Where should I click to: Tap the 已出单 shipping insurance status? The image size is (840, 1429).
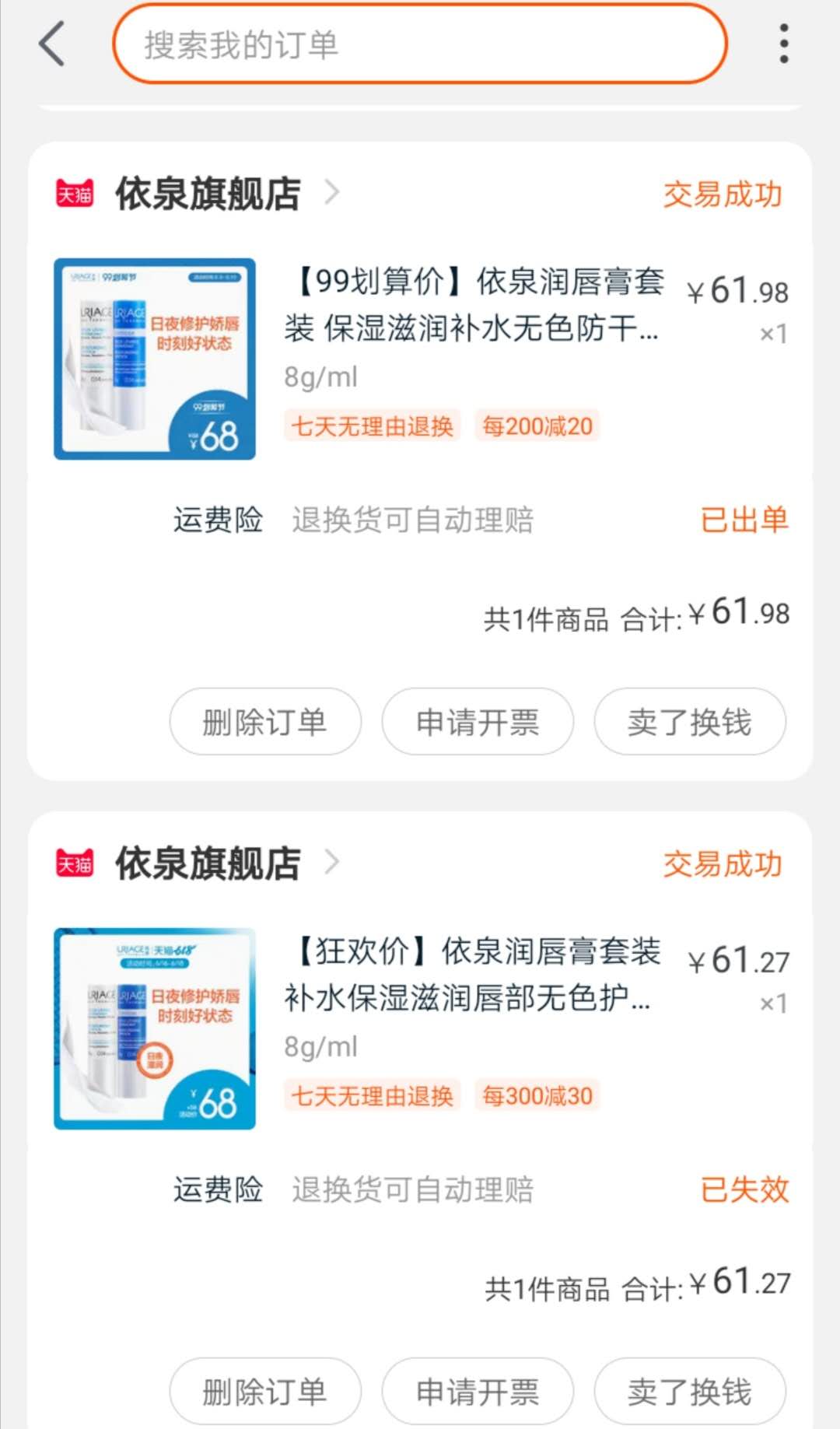point(744,521)
